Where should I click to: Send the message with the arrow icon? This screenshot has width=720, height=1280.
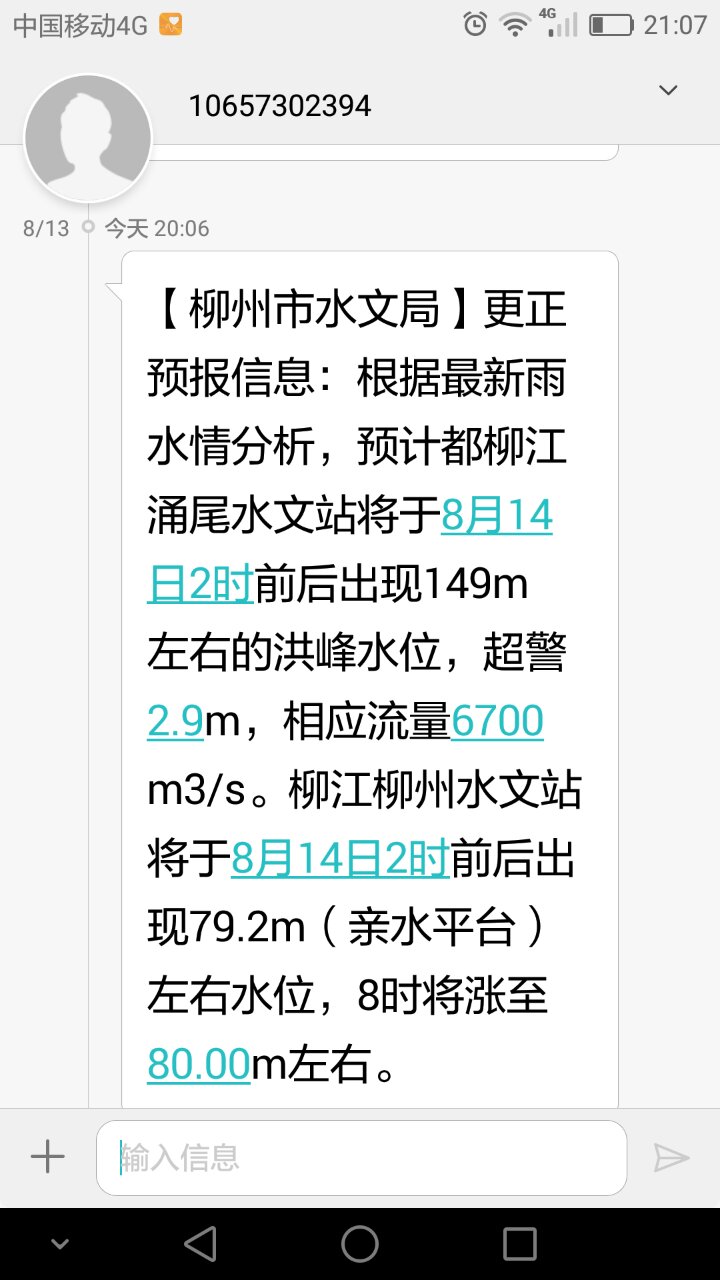pos(671,1158)
